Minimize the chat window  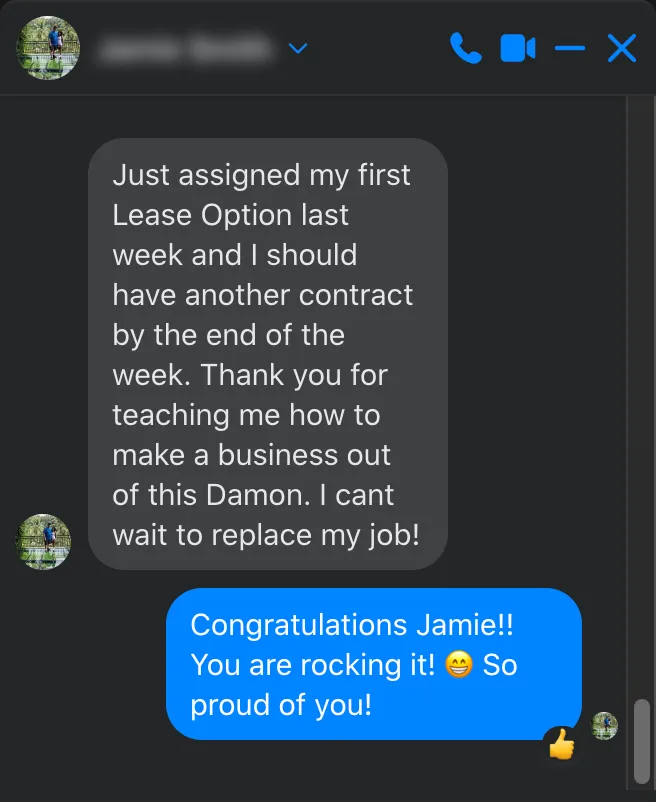click(x=569, y=48)
